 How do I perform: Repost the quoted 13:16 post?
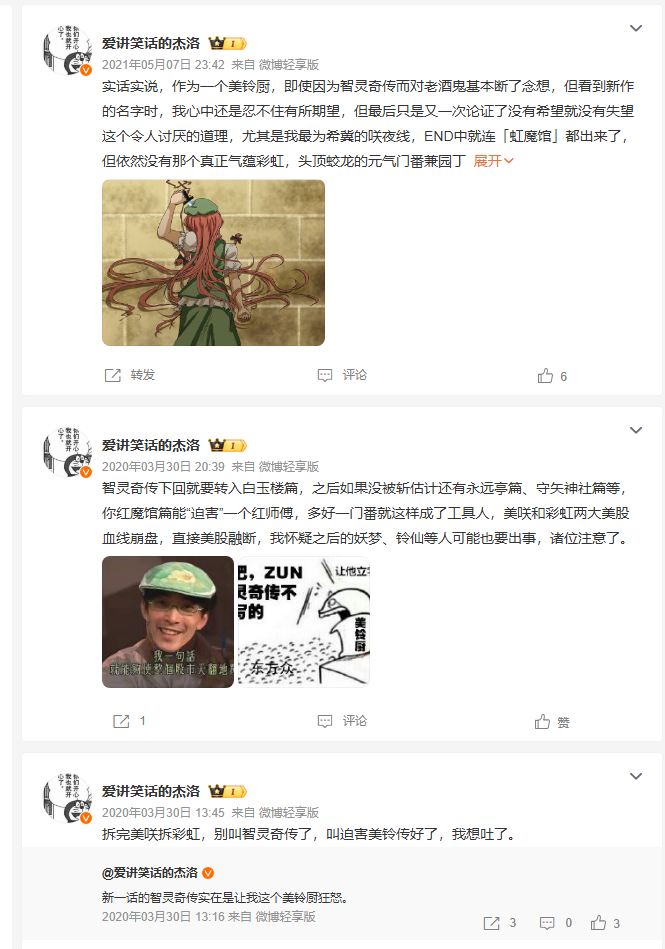coord(500,923)
